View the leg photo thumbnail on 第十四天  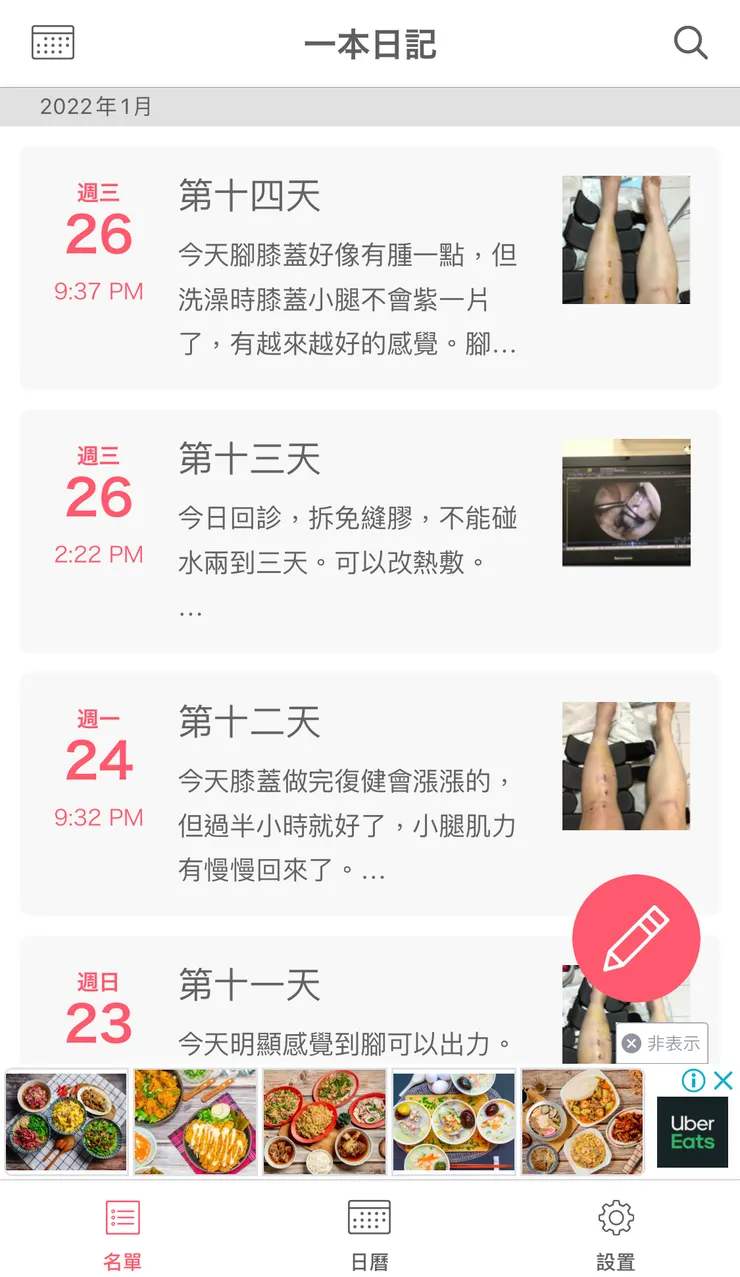click(625, 239)
